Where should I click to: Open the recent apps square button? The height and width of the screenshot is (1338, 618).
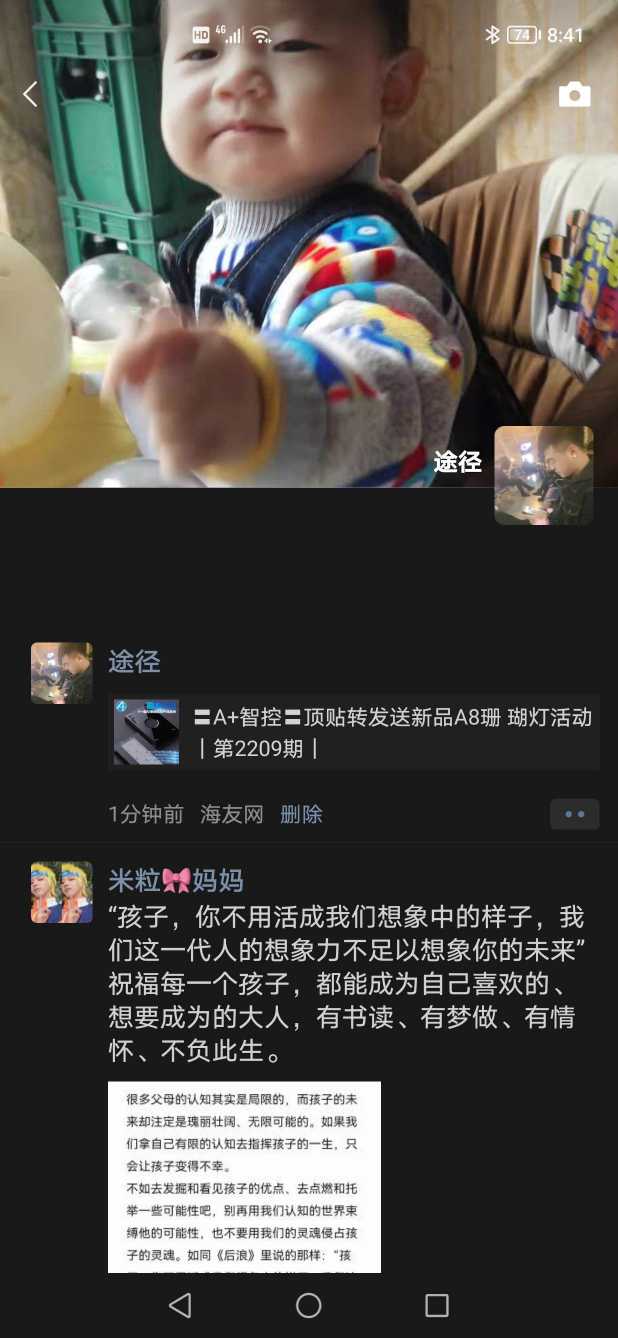click(437, 1305)
